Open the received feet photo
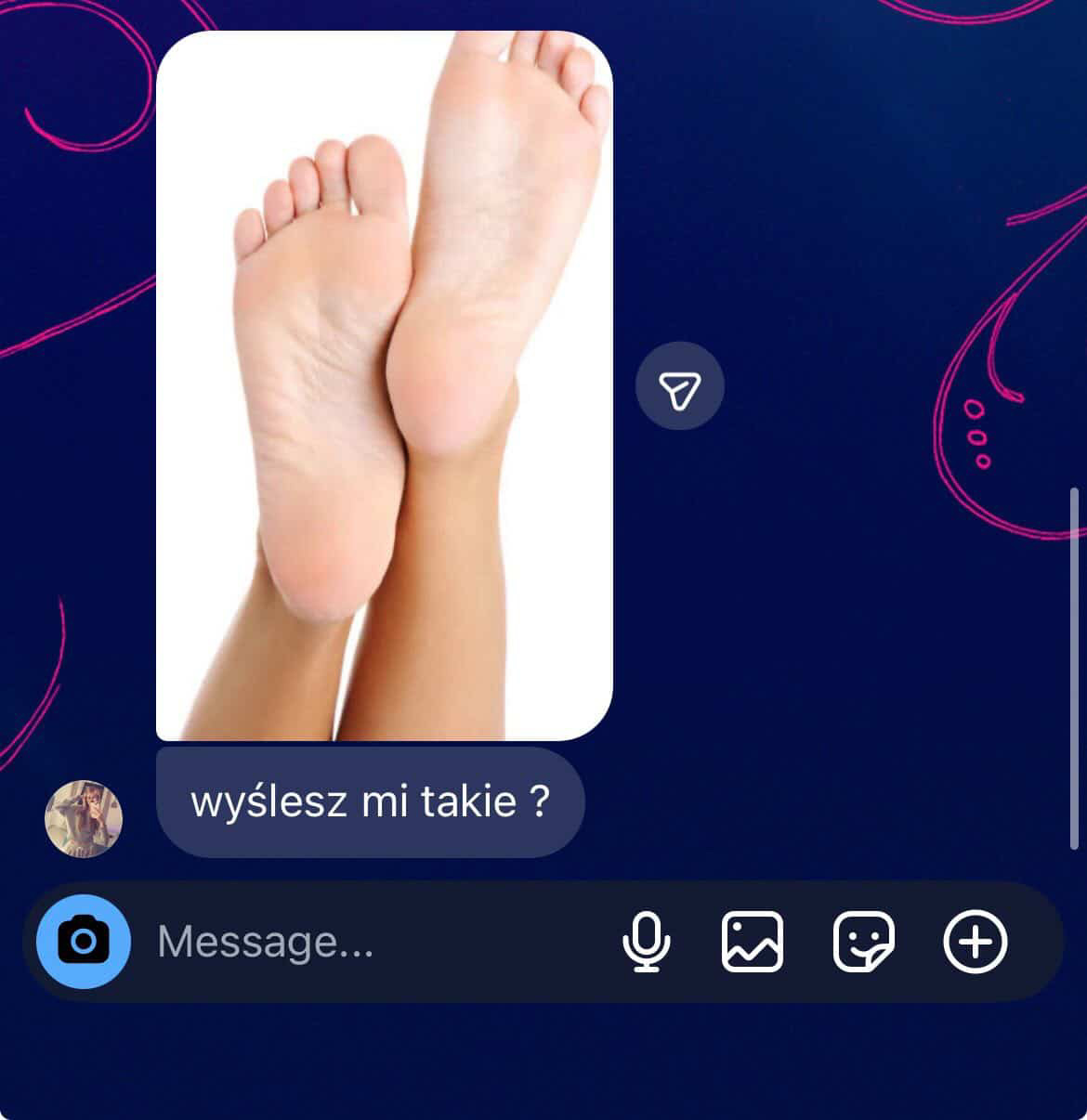1087x1120 pixels. pyautogui.click(x=384, y=385)
